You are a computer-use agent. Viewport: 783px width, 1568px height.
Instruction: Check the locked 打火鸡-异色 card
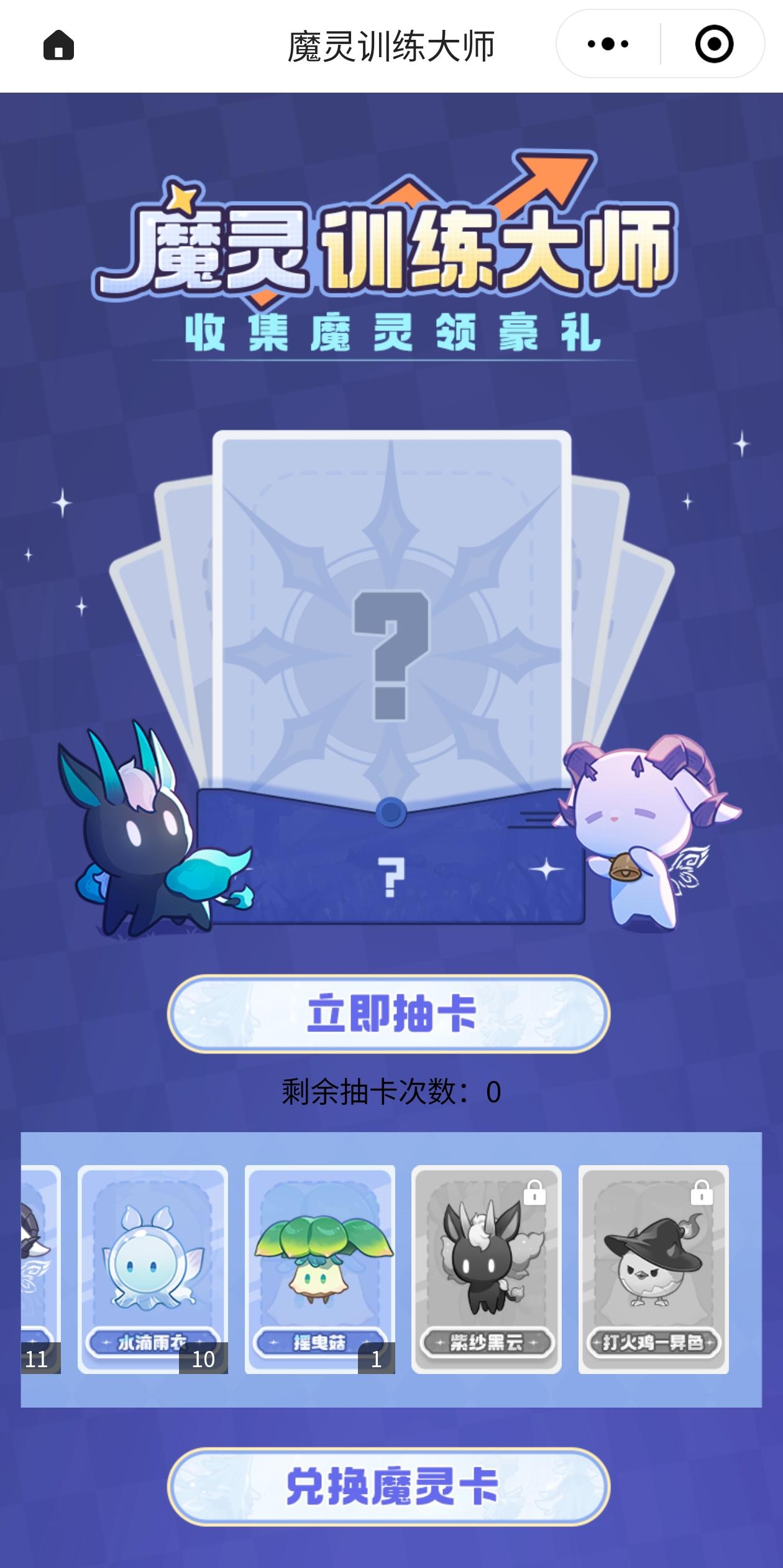tap(653, 1269)
